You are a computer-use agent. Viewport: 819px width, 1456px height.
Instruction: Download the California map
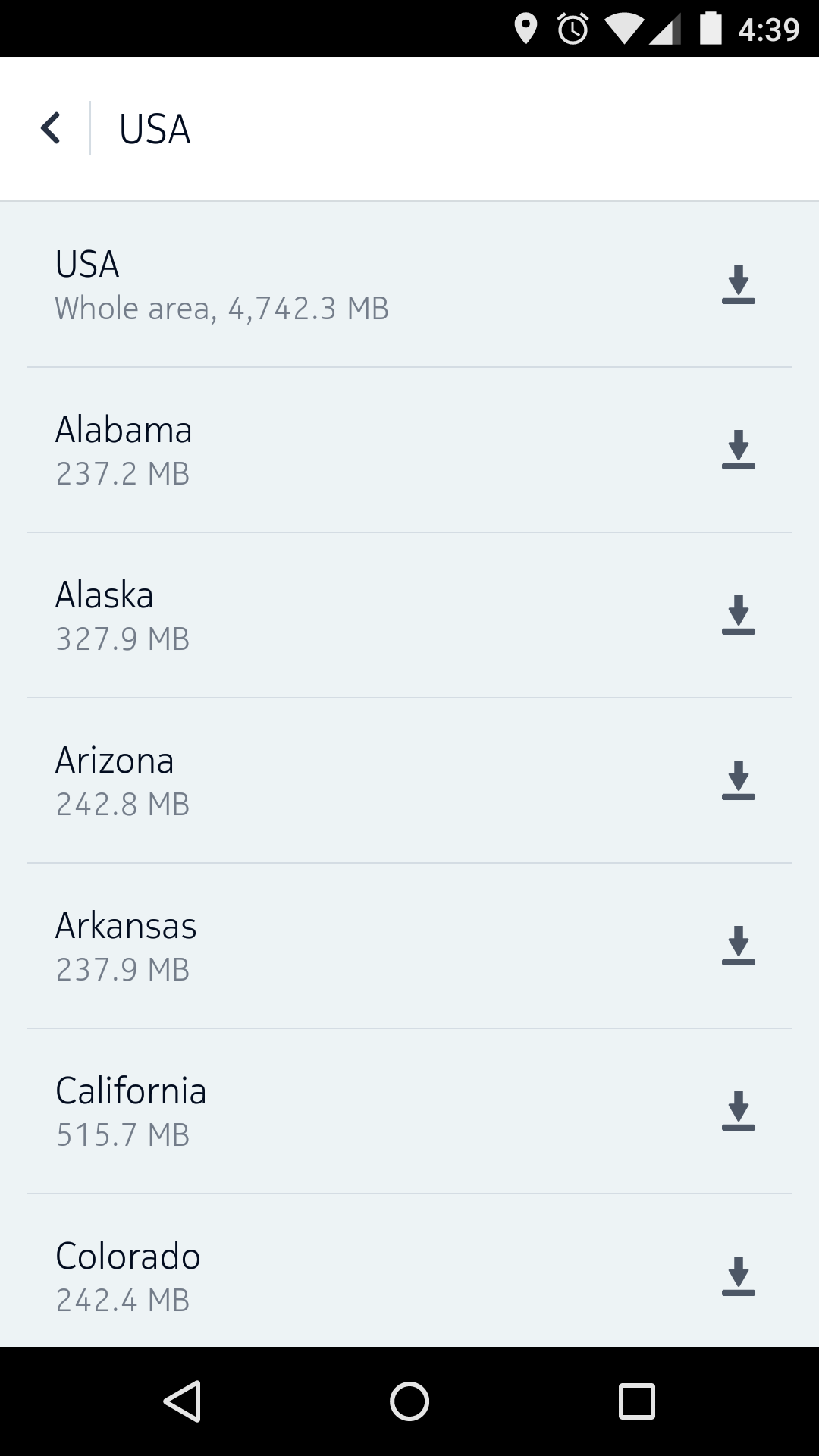[x=739, y=1111]
